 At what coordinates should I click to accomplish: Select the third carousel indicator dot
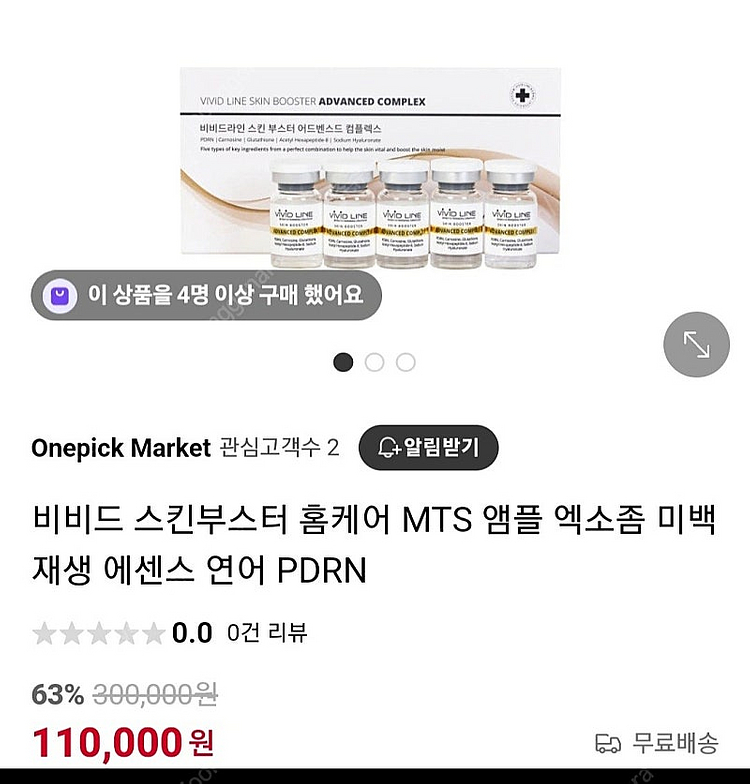[x=406, y=362]
